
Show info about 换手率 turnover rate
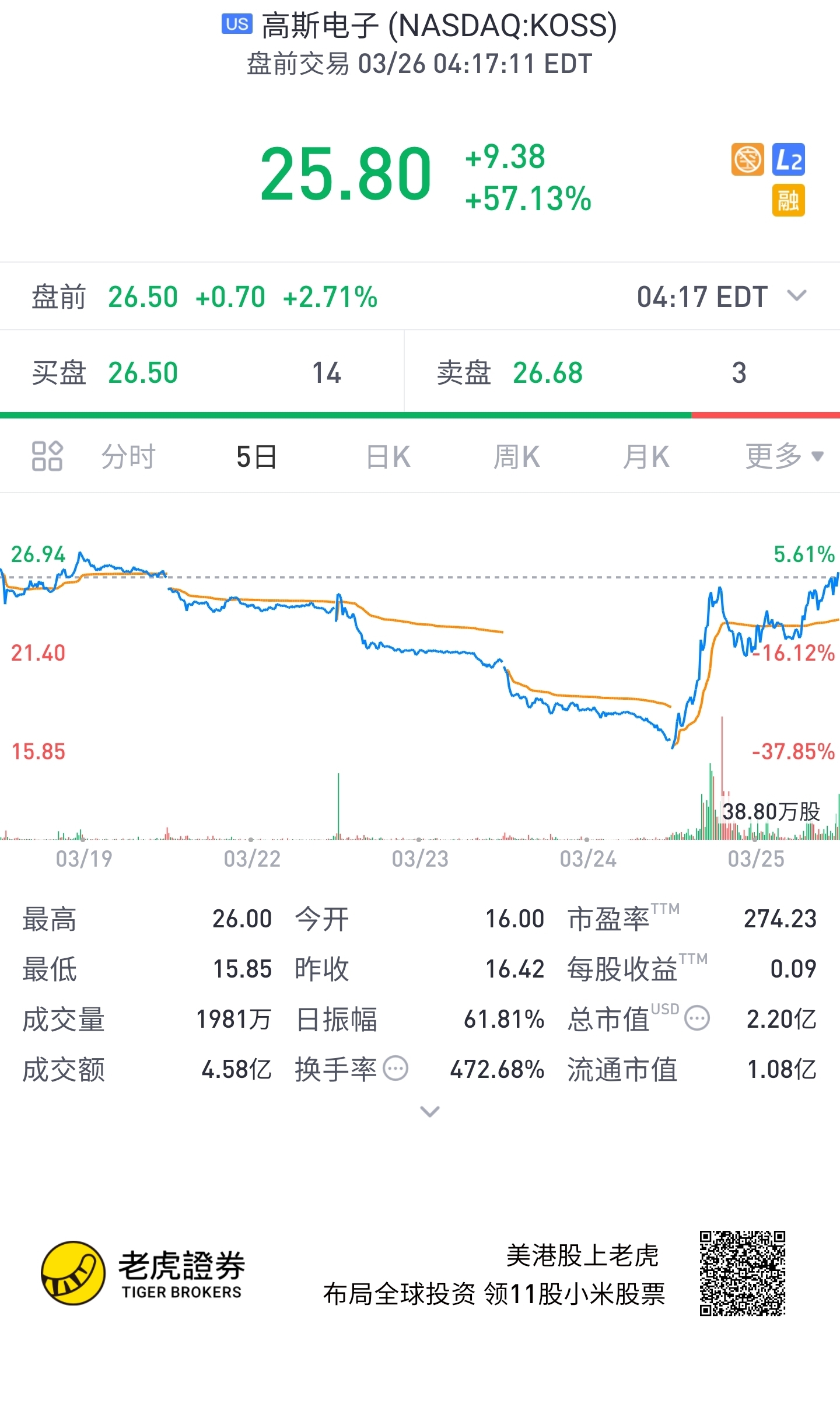(x=396, y=1069)
